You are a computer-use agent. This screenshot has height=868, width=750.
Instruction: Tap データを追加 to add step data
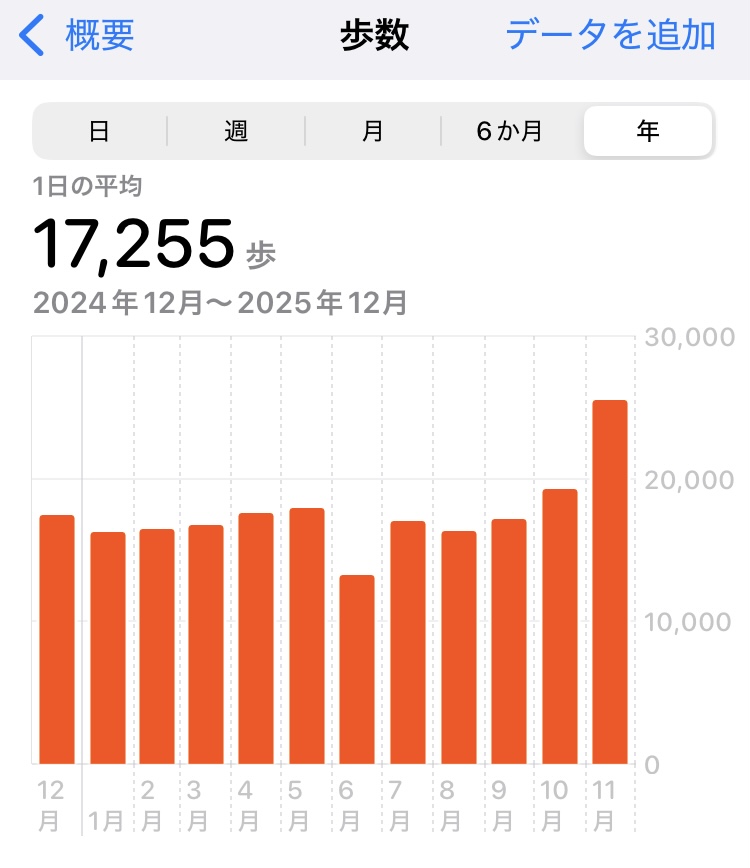(x=610, y=36)
